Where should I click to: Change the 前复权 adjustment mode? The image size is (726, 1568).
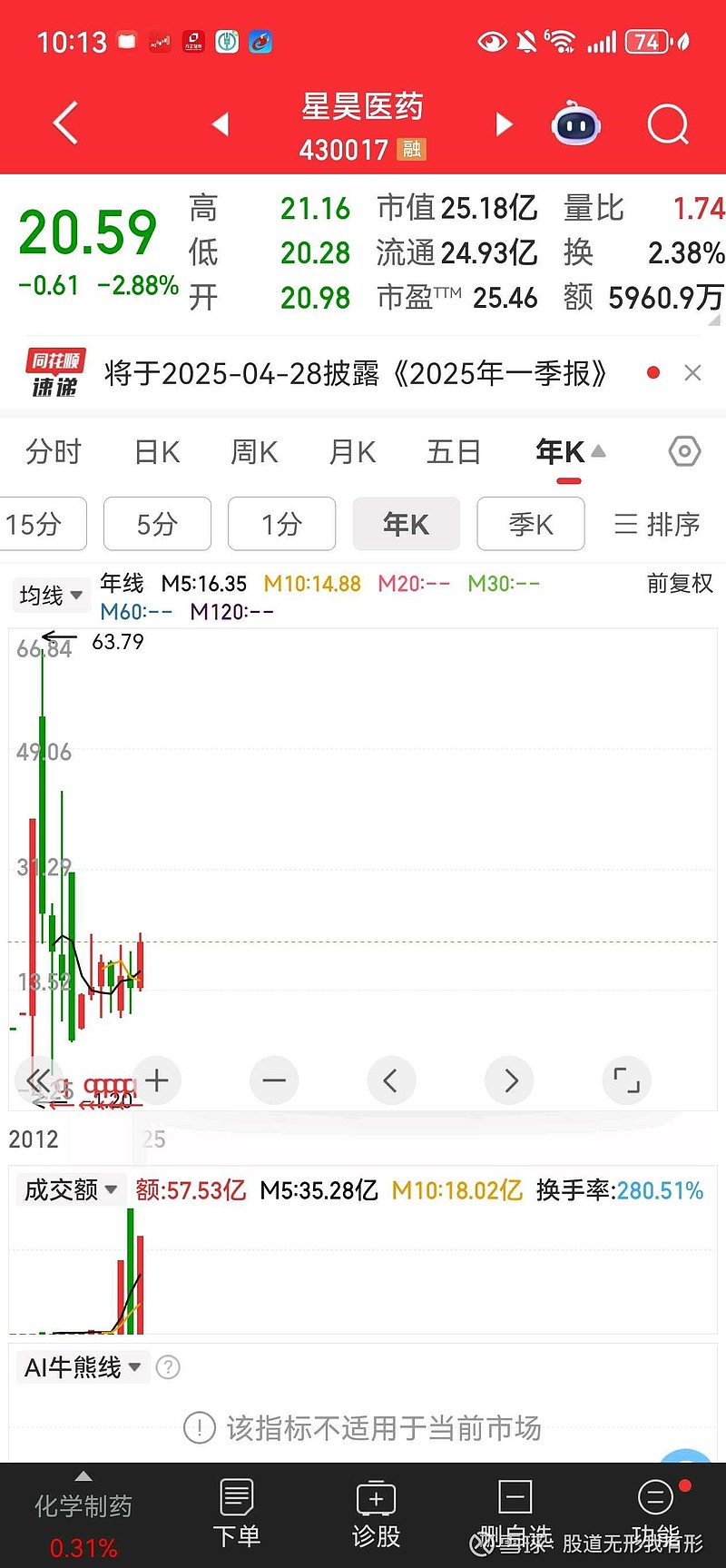click(x=680, y=583)
